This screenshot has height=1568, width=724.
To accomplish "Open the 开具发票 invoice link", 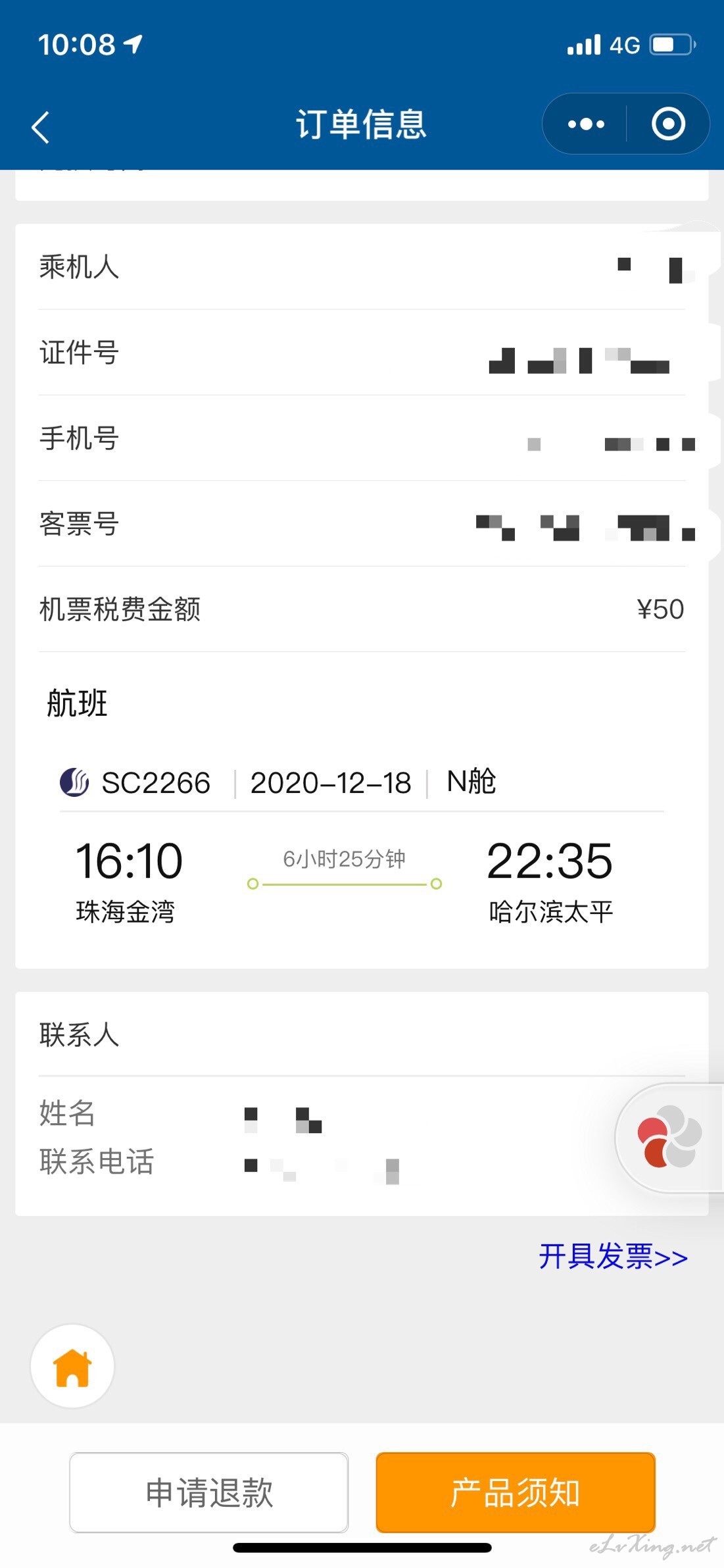I will click(x=613, y=1256).
